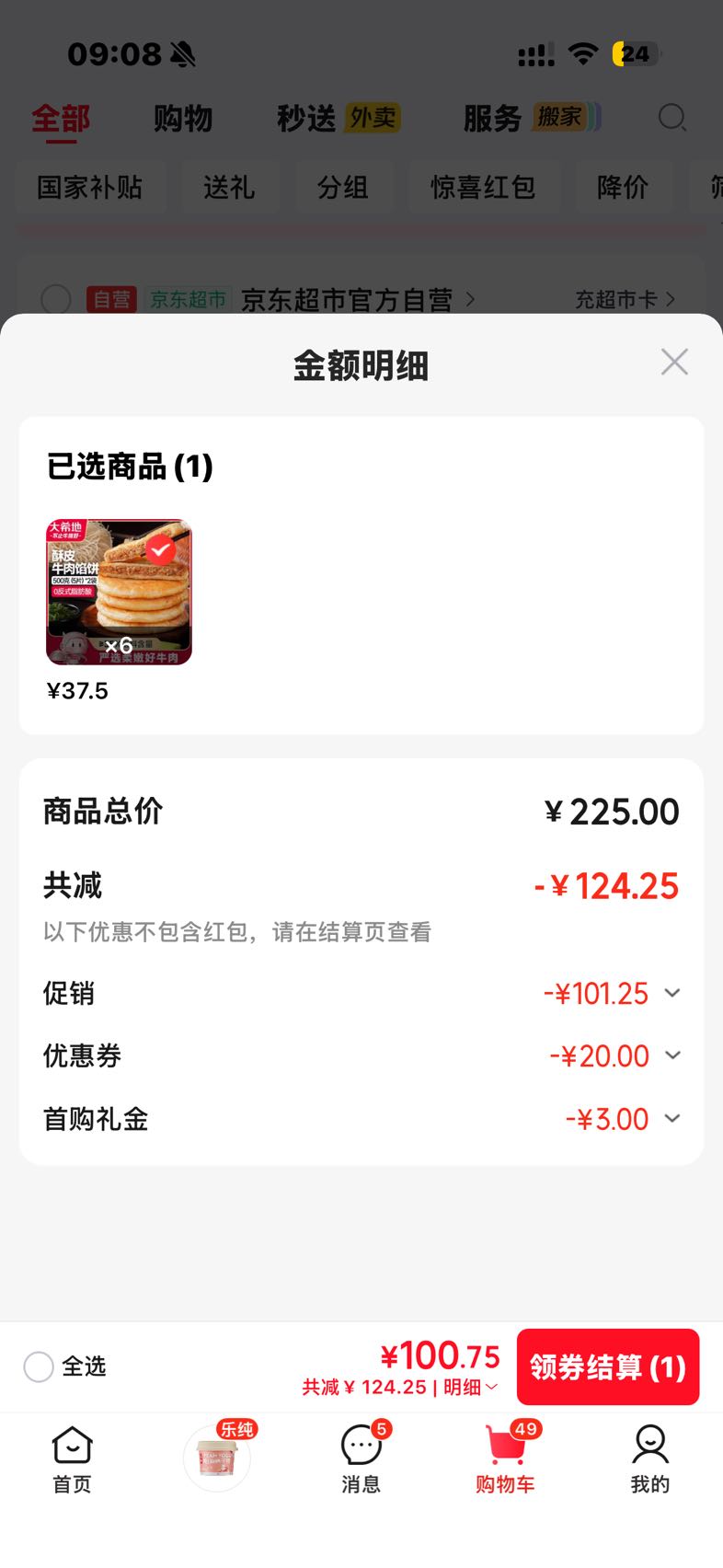Collapse the 明细 details link
This screenshot has width=723, height=1568.
coord(471,1387)
